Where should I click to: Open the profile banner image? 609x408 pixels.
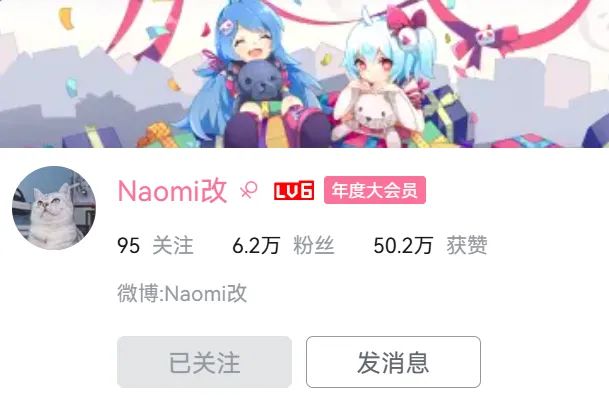pos(304,72)
